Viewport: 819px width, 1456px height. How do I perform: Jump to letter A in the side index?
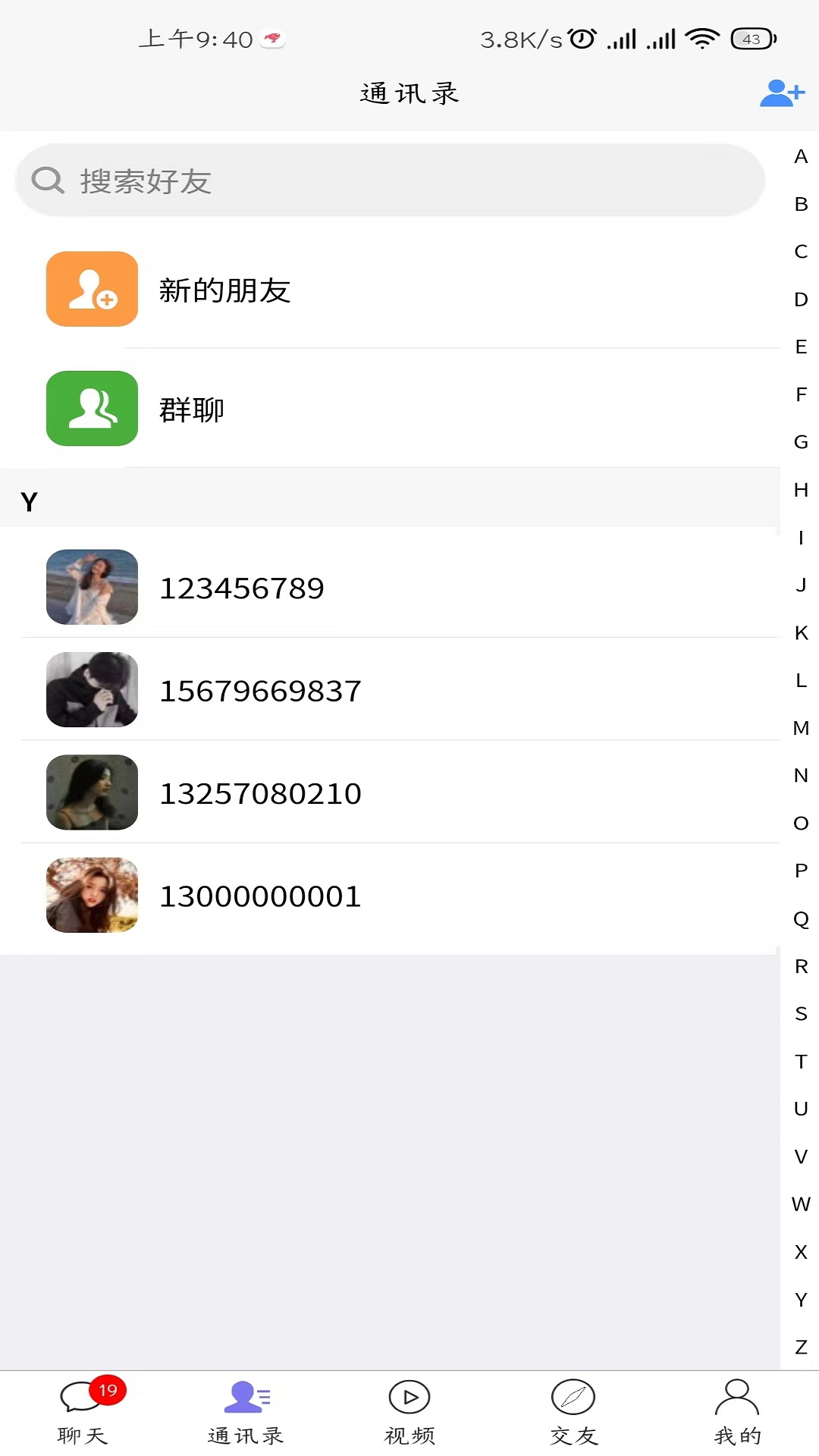[x=799, y=157]
